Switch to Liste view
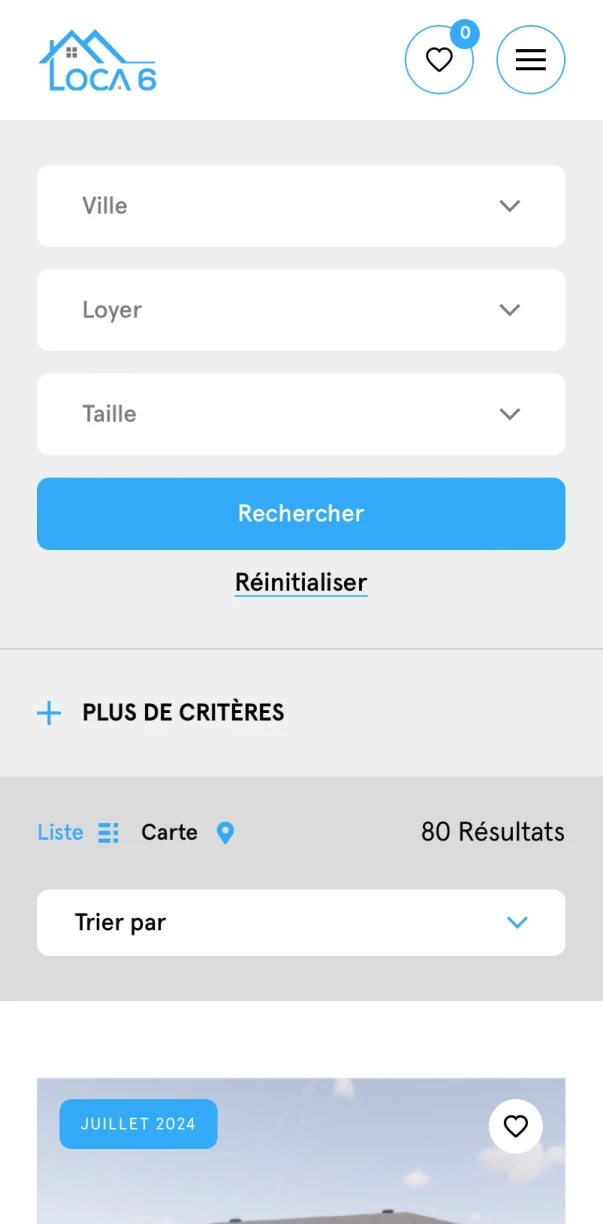 point(78,832)
